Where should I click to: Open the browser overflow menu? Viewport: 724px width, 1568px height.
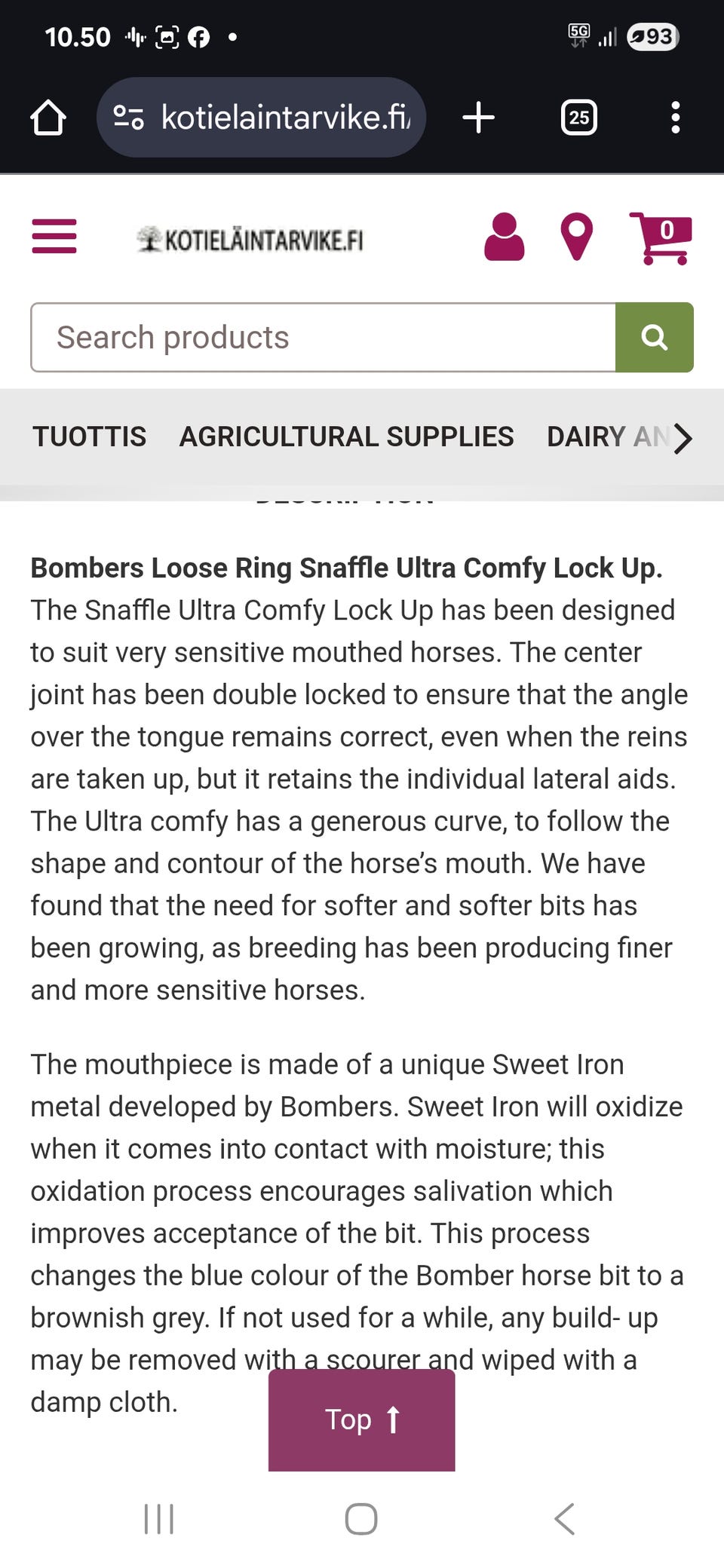point(675,118)
